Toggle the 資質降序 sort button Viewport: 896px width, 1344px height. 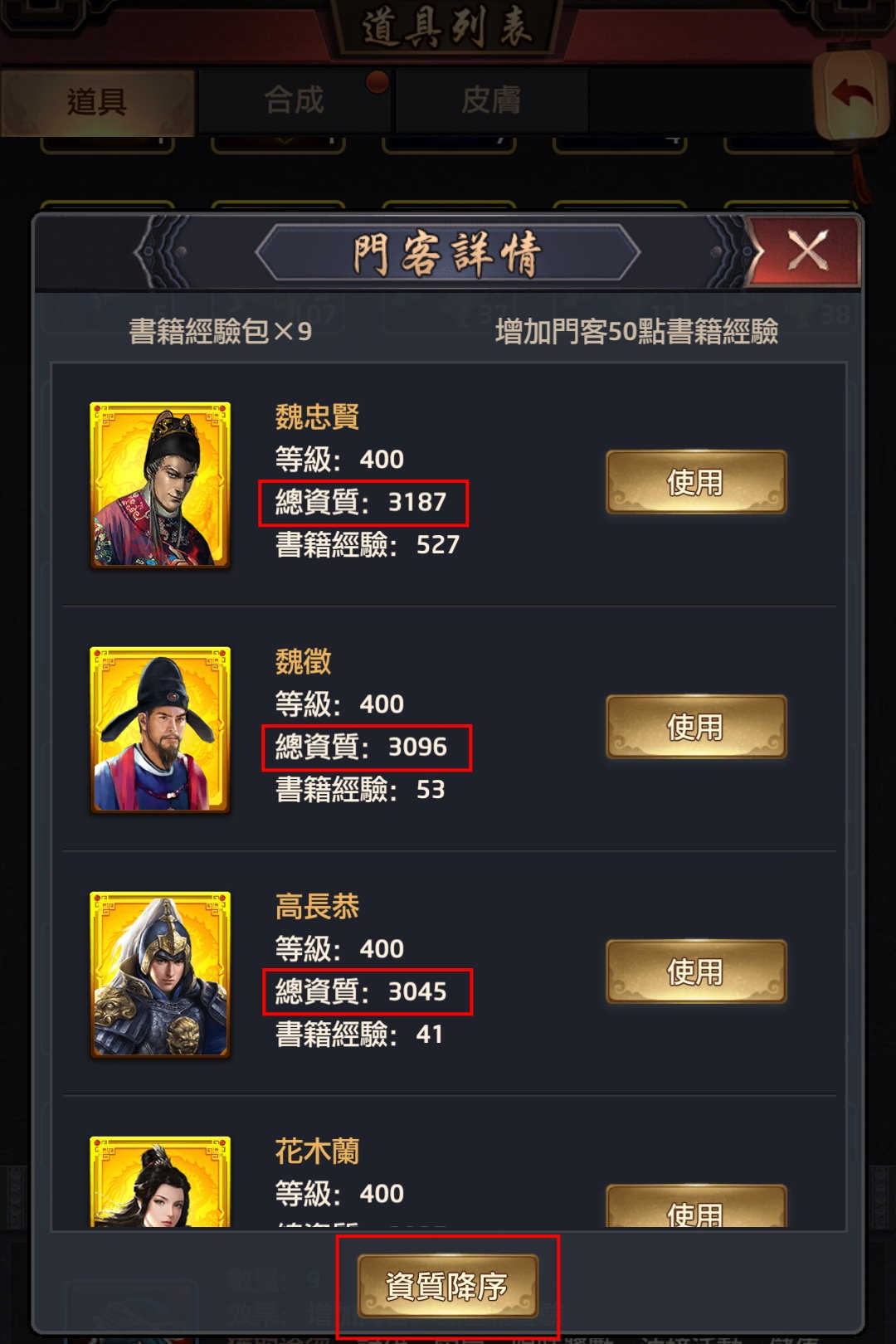[447, 1286]
